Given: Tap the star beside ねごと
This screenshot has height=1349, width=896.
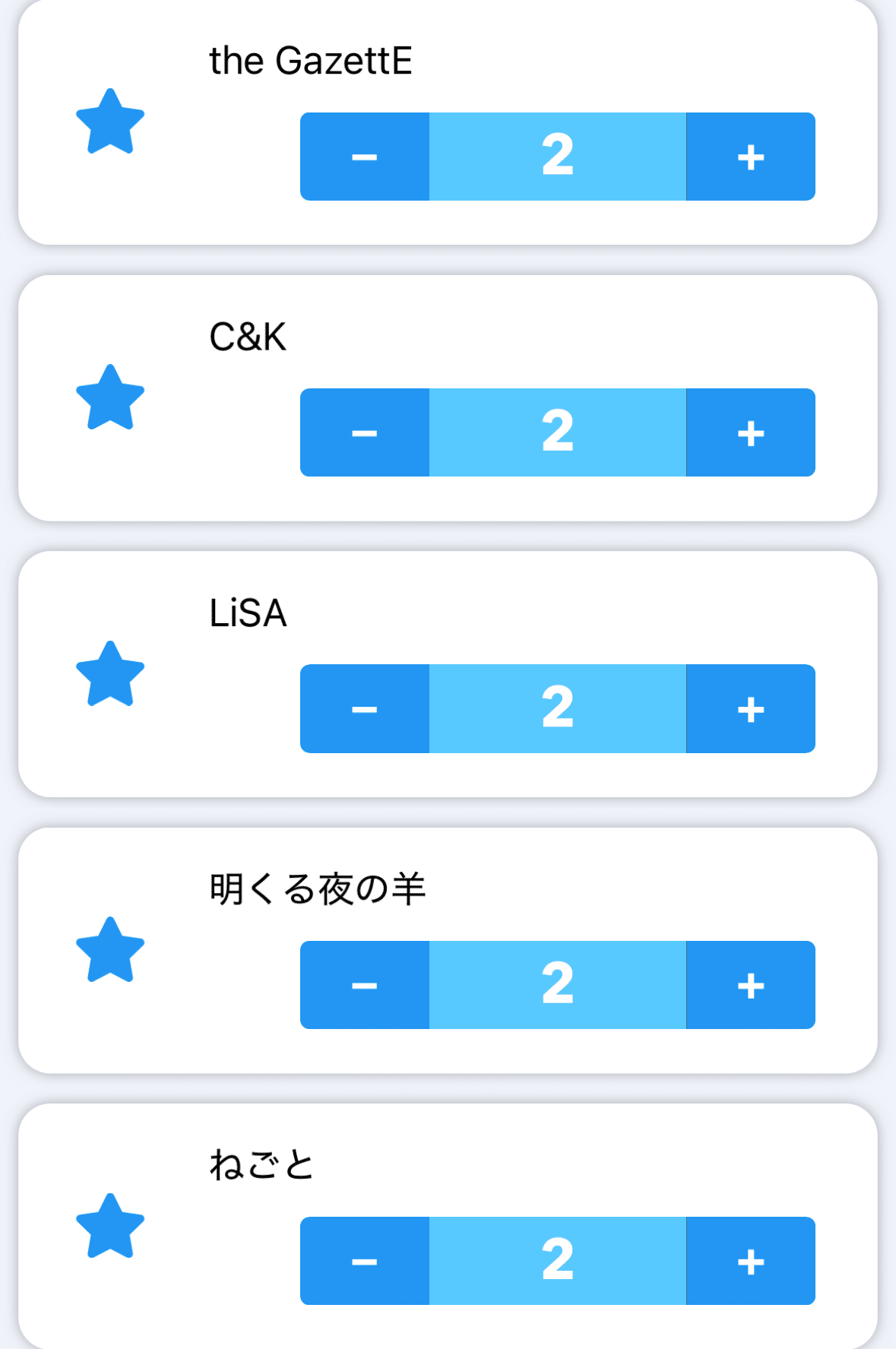Looking at the screenshot, I should (x=110, y=1227).
